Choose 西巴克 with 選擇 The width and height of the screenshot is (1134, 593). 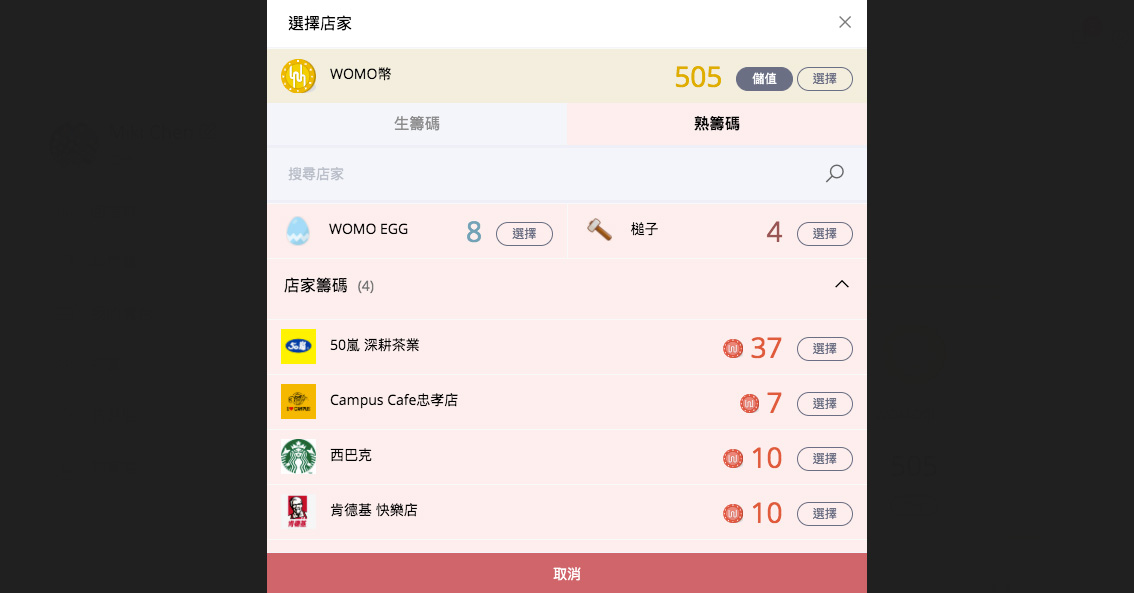824,459
